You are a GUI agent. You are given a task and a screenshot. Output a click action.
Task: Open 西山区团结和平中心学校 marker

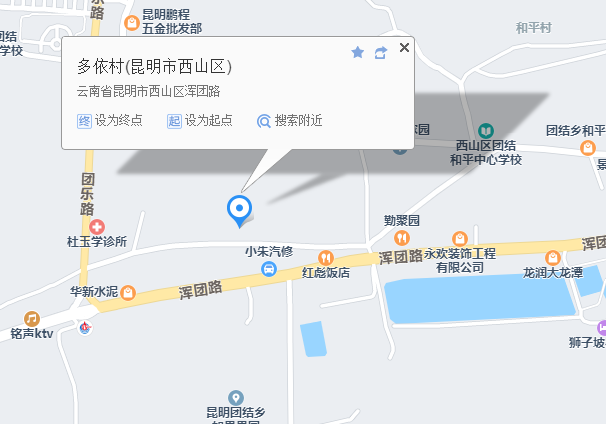tap(485, 131)
